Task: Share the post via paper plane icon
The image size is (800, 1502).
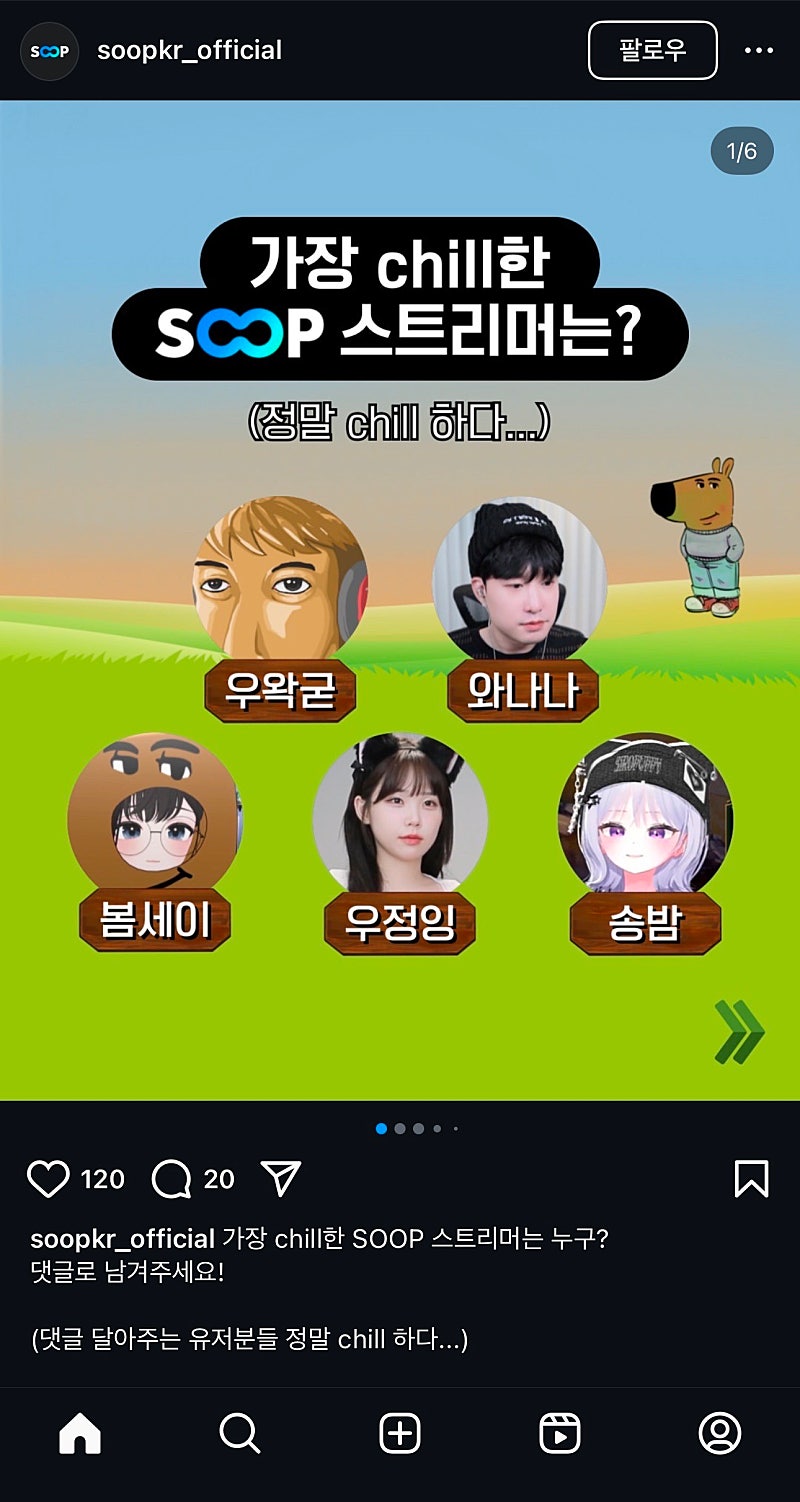Action: [281, 1179]
